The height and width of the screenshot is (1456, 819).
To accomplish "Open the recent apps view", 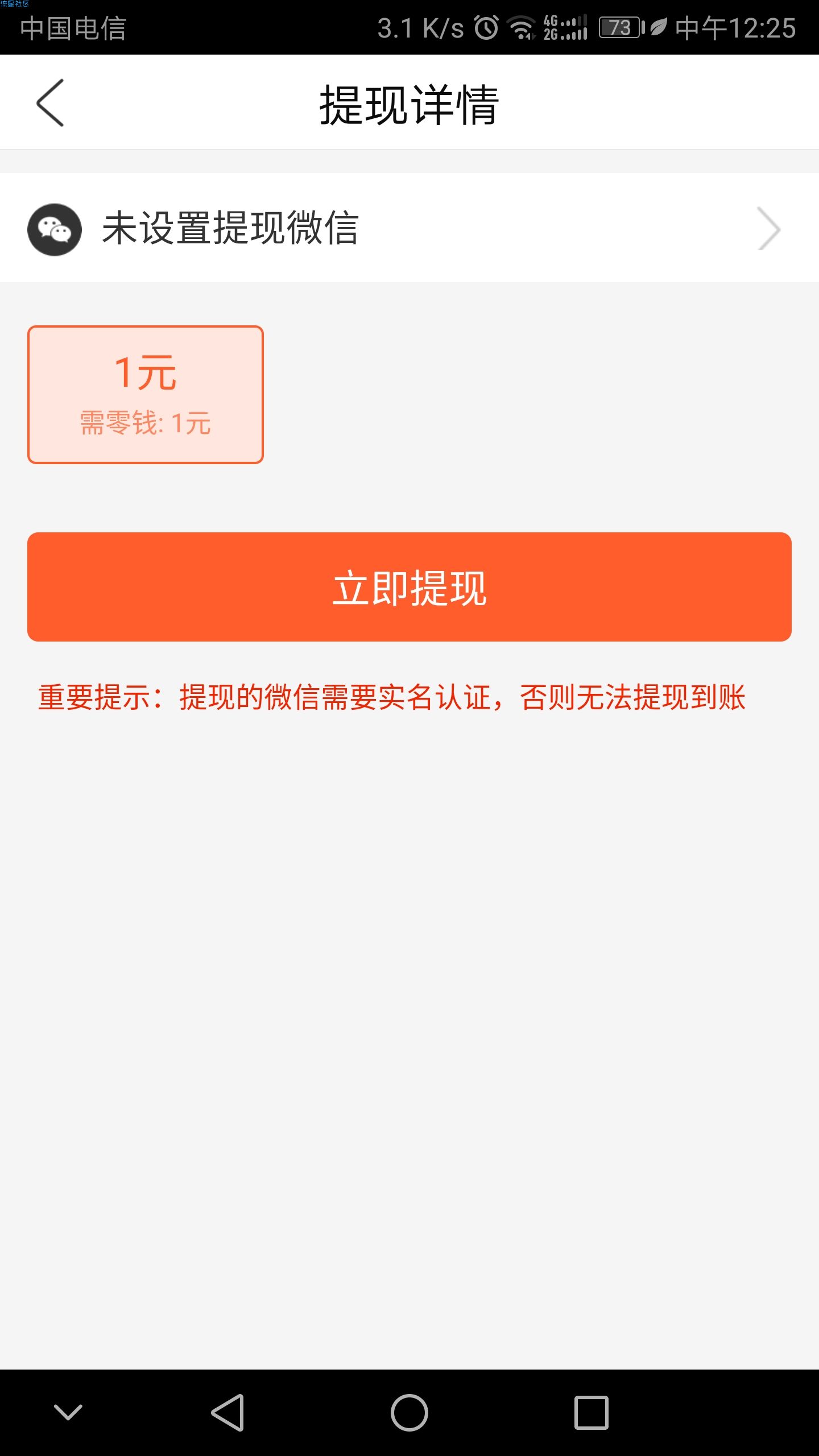I will (x=591, y=1412).
